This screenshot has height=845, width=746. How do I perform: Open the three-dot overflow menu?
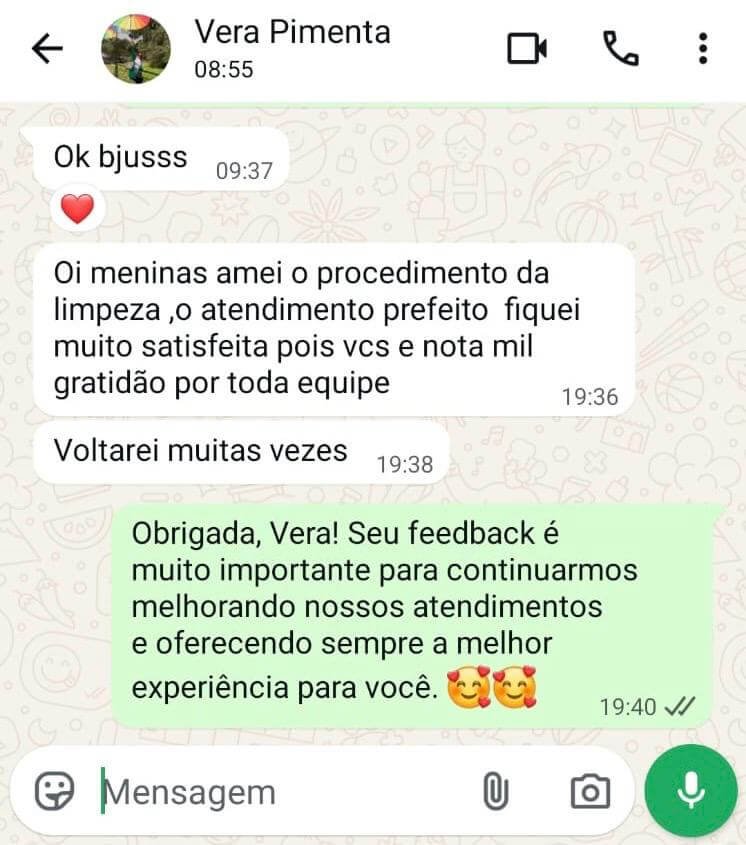click(703, 48)
